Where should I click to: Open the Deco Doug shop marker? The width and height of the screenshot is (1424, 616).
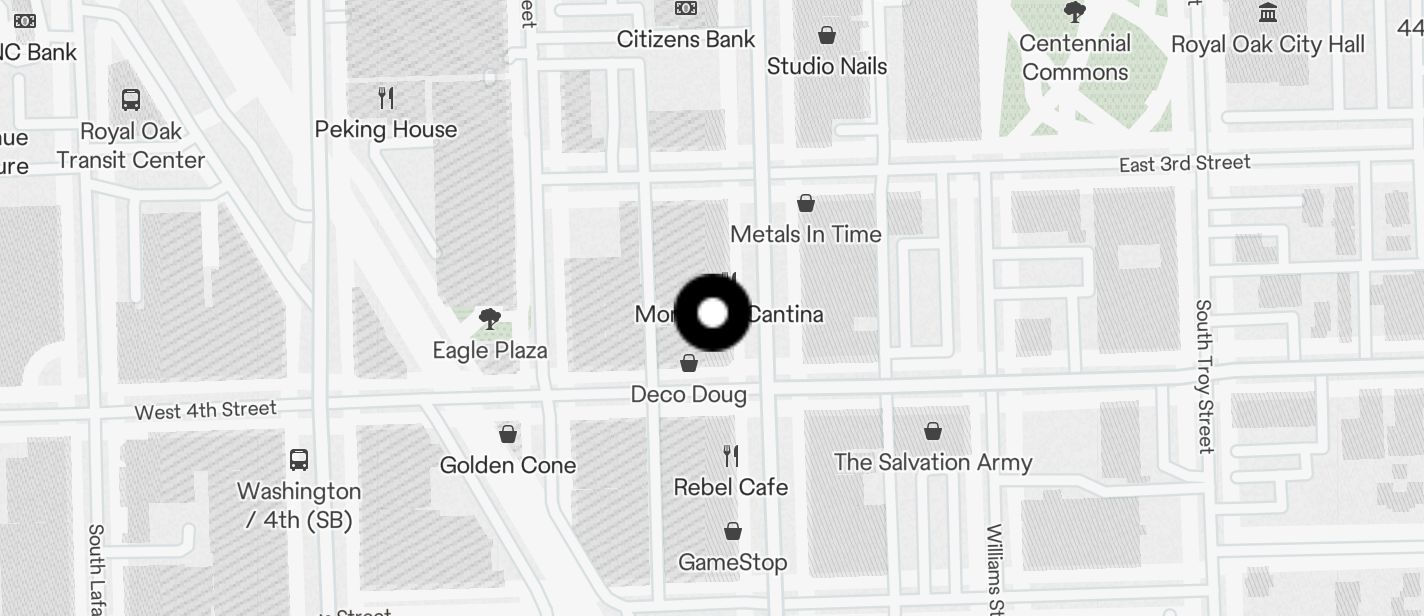coord(689,364)
